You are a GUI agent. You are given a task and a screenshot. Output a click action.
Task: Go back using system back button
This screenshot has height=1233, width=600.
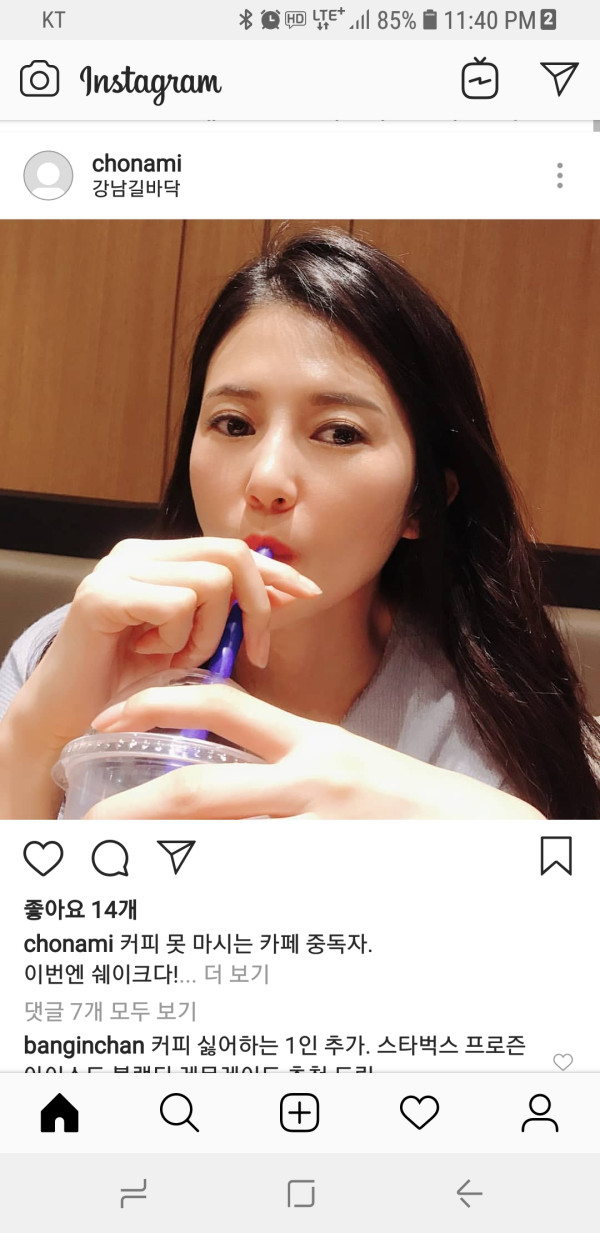coord(468,1193)
